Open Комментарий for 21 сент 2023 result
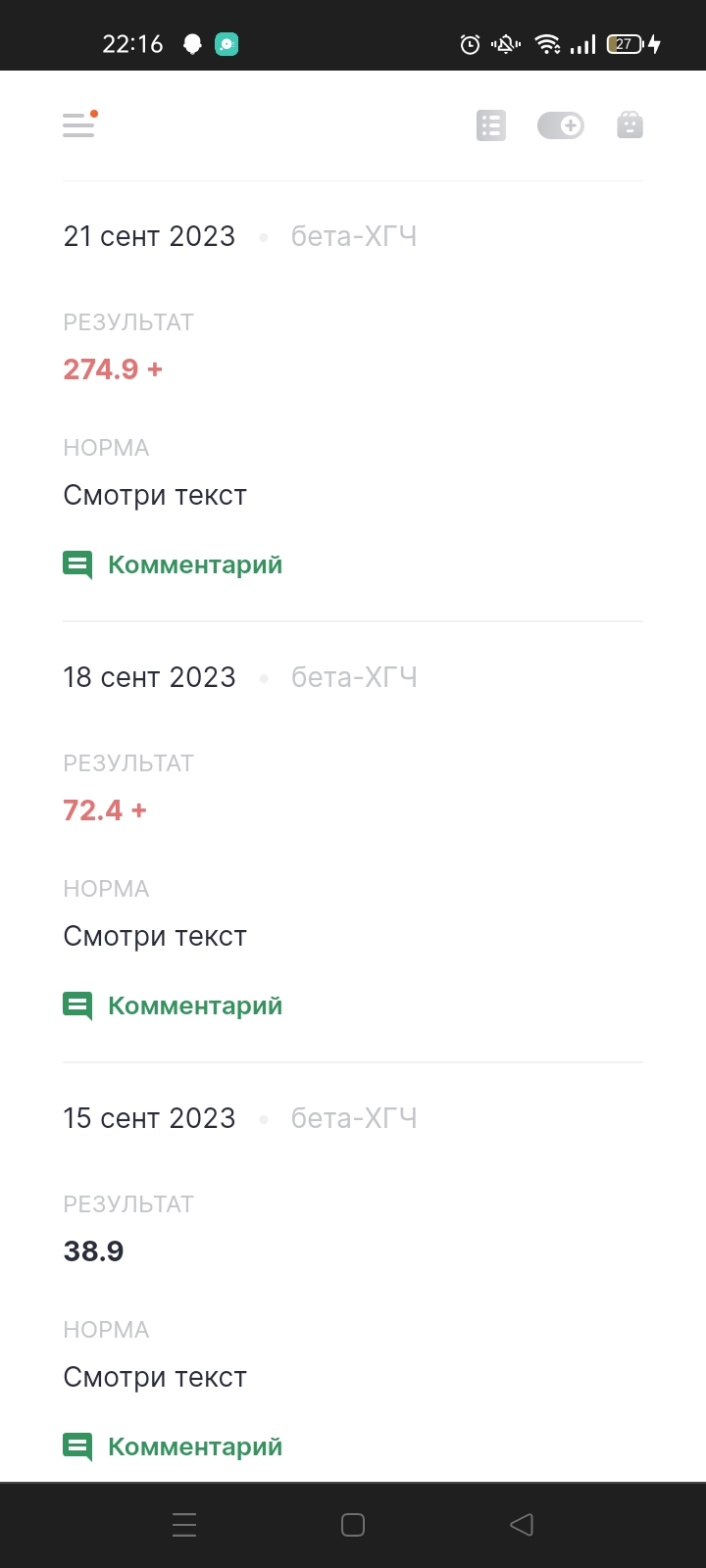The image size is (706, 1568). pos(173,564)
